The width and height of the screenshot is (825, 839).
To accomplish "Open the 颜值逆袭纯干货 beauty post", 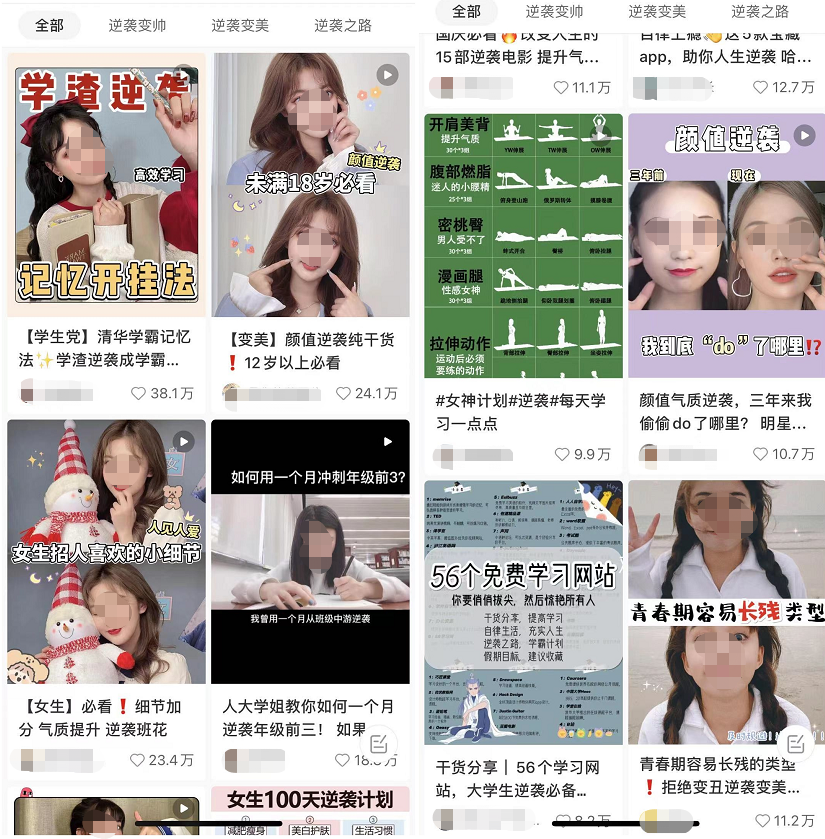I will 310,185.
